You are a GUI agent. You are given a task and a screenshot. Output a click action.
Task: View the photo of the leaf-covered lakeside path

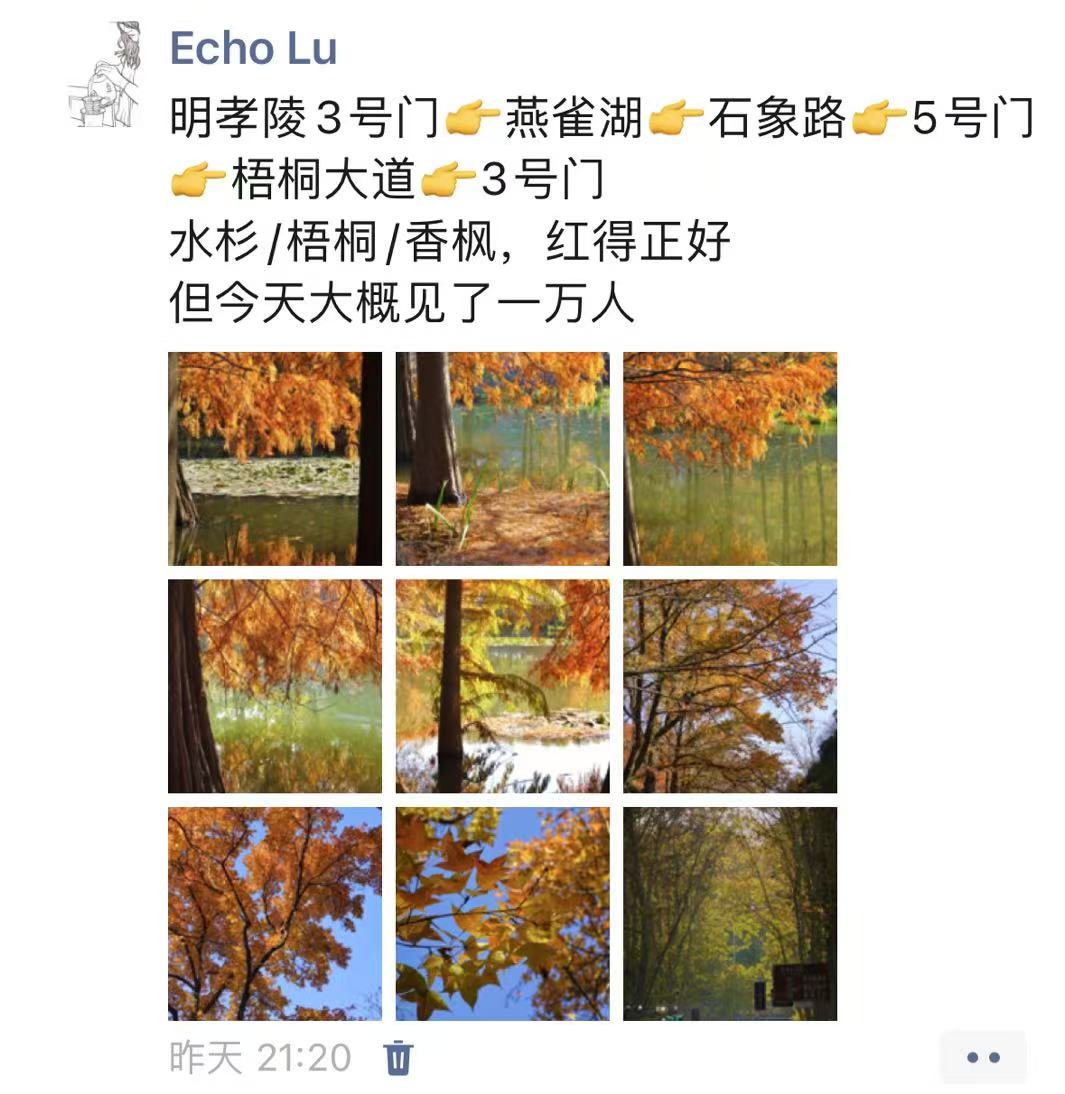(502, 459)
